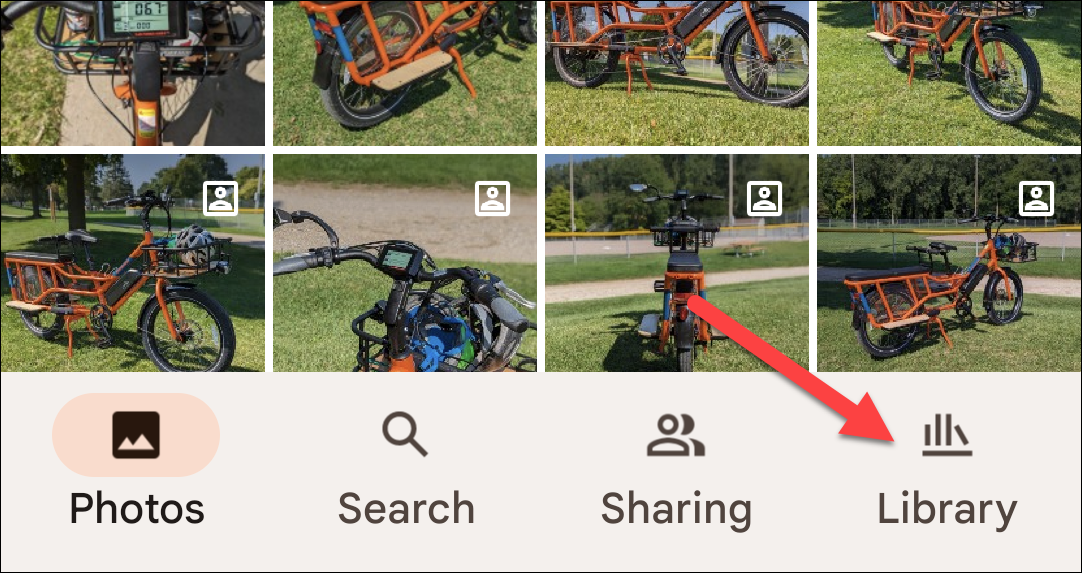1082x573 pixels.
Task: Switch to the Library tab
Action: point(946,472)
